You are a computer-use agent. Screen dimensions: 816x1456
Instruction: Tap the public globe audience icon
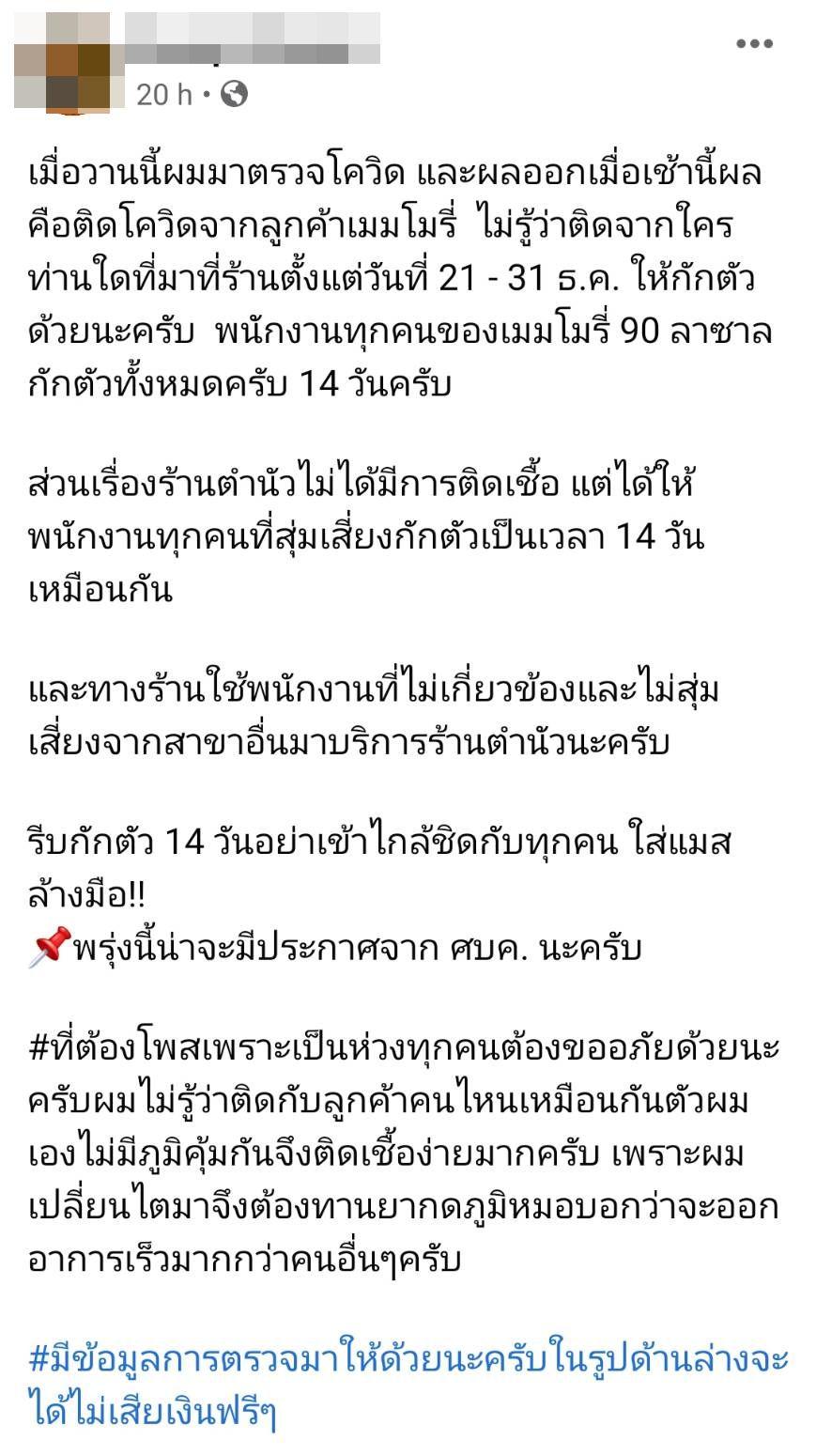tap(234, 94)
